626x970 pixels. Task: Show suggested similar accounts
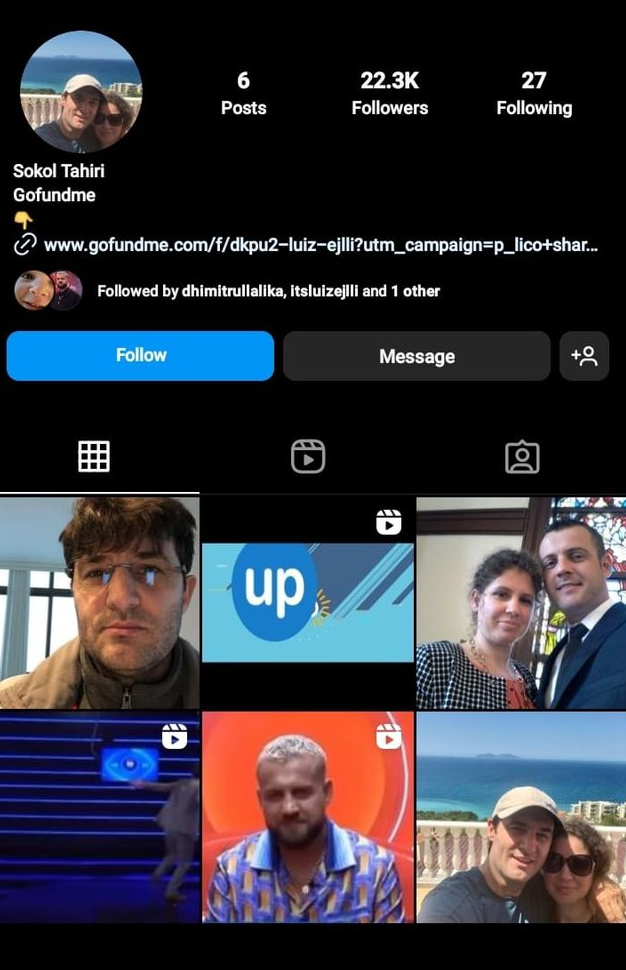pyautogui.click(x=584, y=357)
